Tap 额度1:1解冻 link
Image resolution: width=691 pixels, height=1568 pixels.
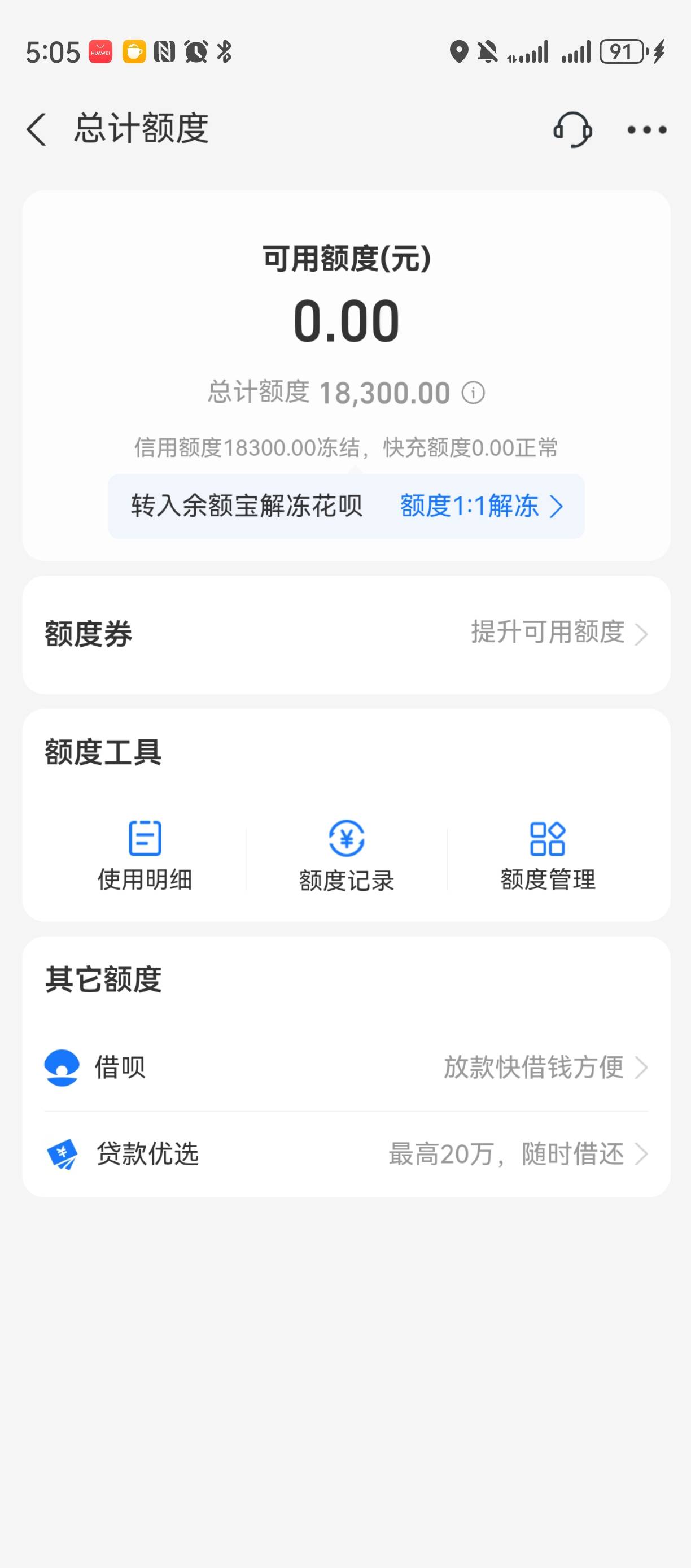click(x=482, y=506)
